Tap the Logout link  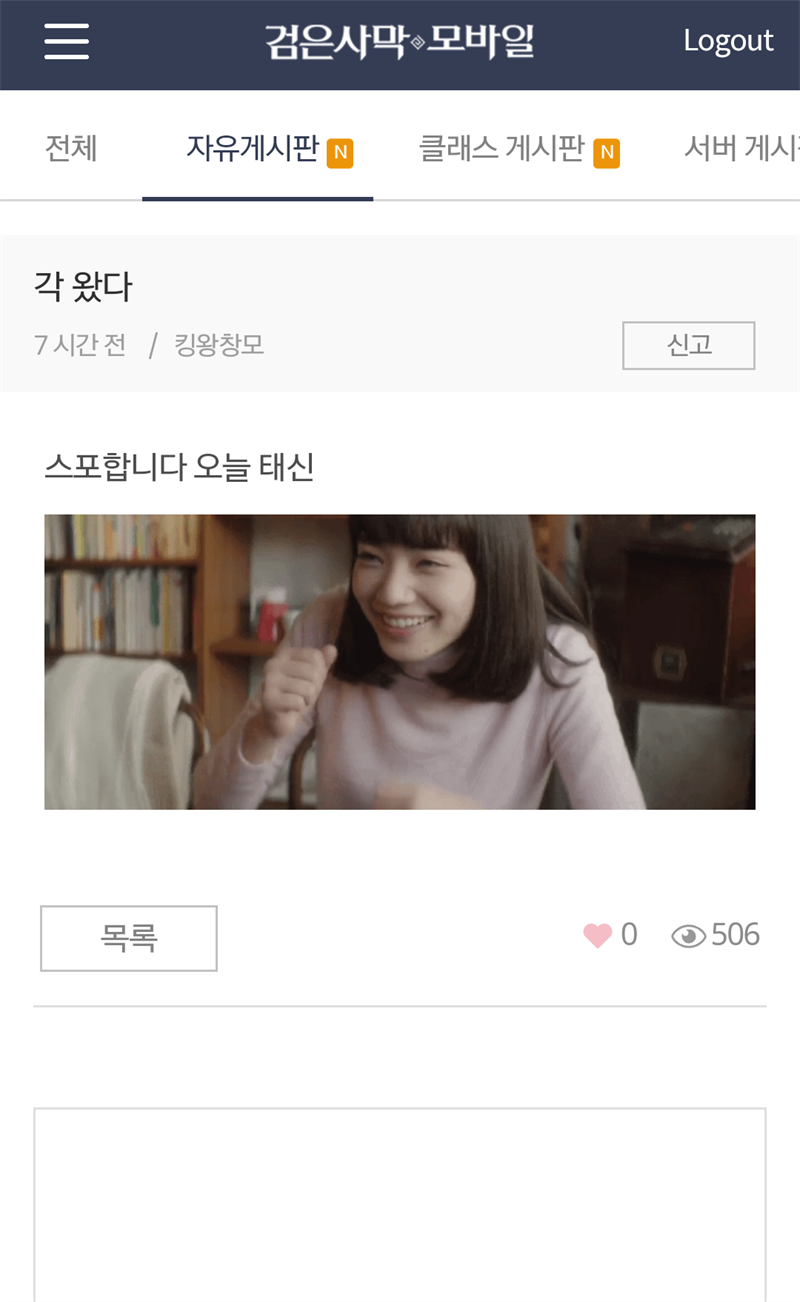point(728,41)
